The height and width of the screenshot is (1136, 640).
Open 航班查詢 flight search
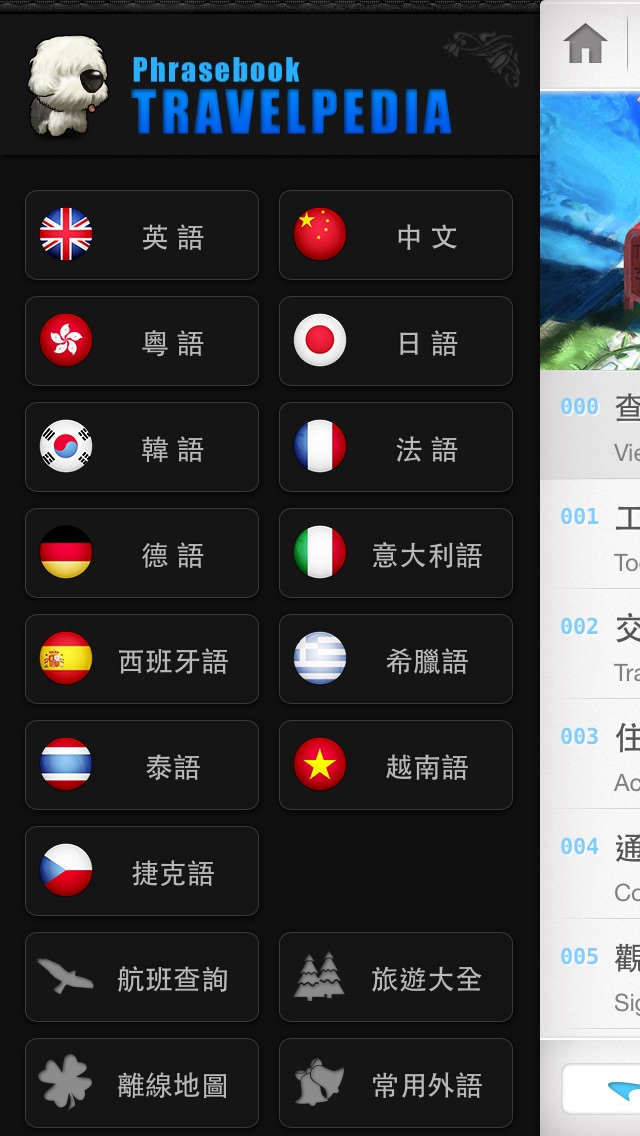pyautogui.click(x=142, y=977)
